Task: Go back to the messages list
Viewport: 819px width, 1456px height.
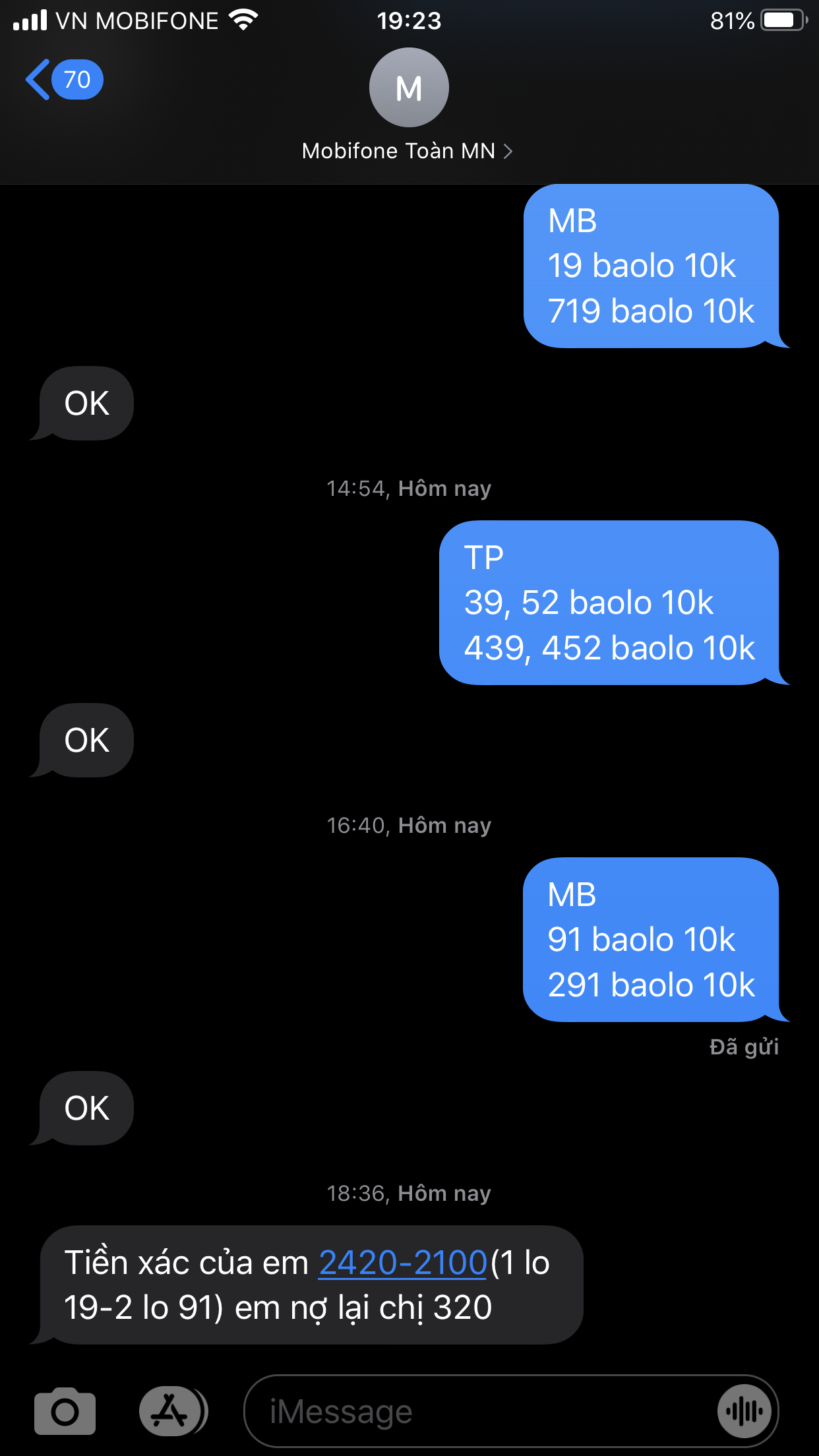Action: click(63, 80)
